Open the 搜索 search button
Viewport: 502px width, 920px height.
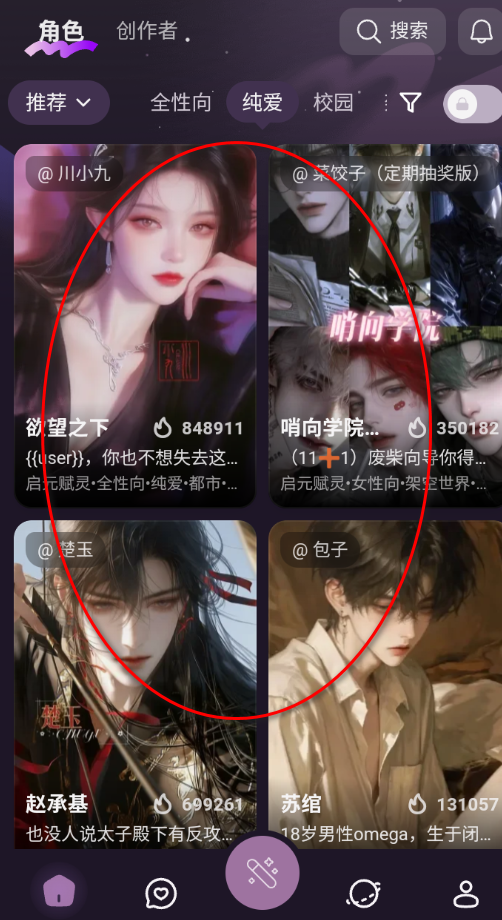coord(392,31)
